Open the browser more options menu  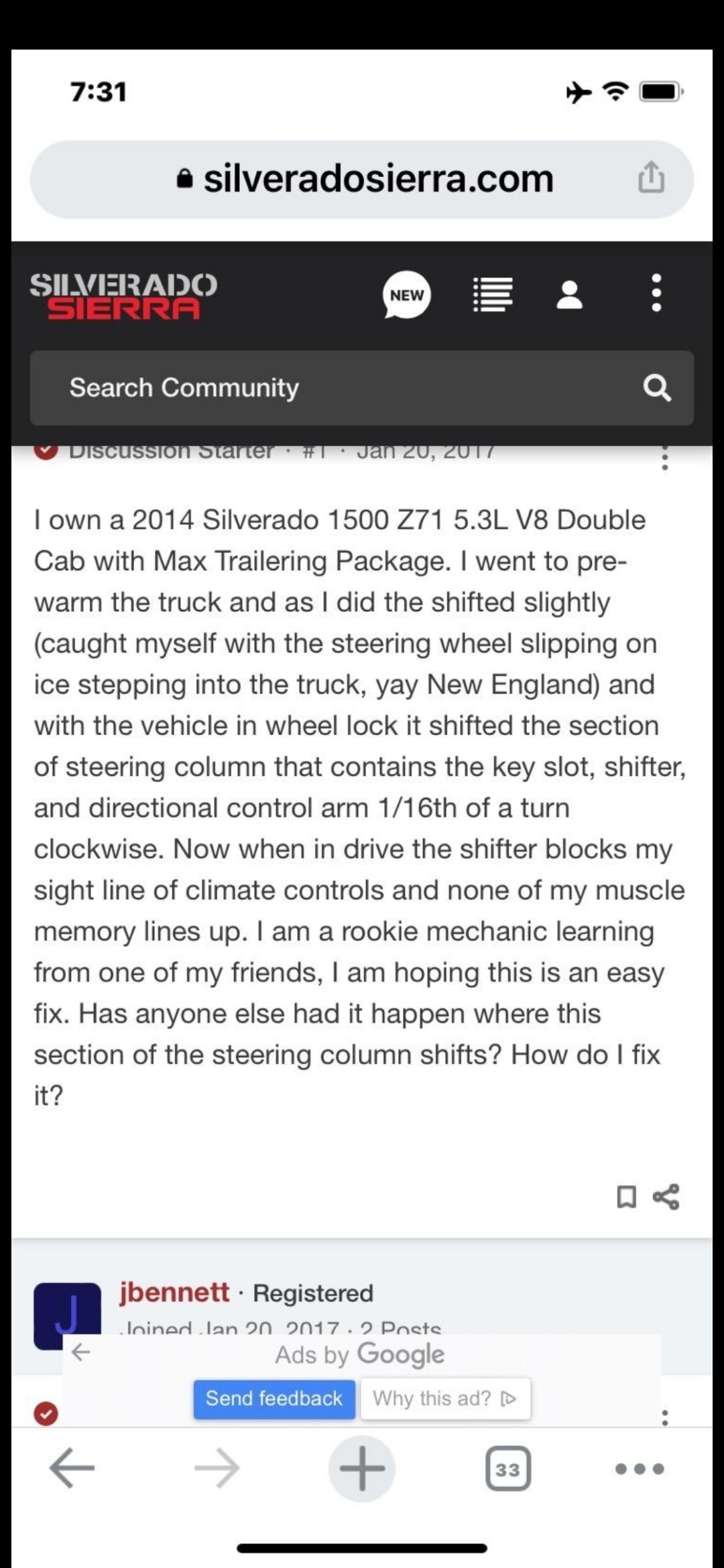pyautogui.click(x=640, y=1469)
